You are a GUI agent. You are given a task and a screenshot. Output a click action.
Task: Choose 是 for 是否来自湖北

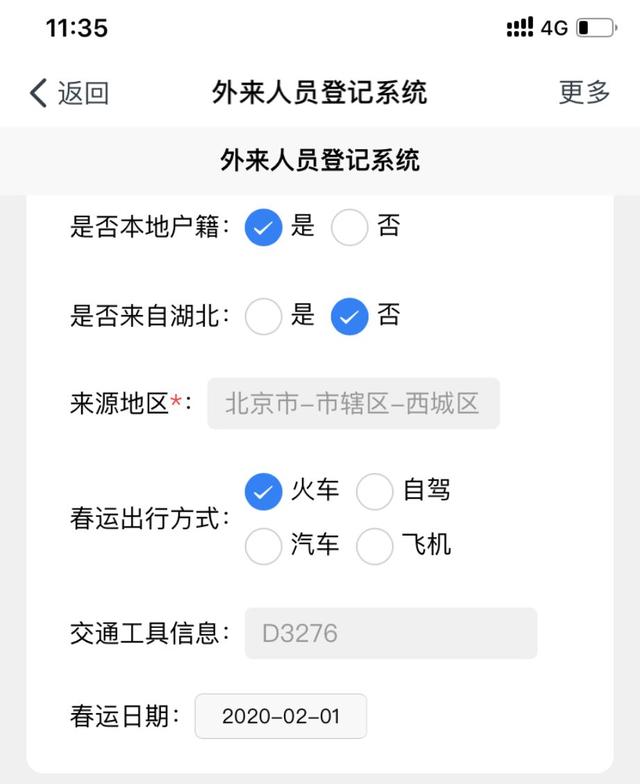click(x=264, y=317)
